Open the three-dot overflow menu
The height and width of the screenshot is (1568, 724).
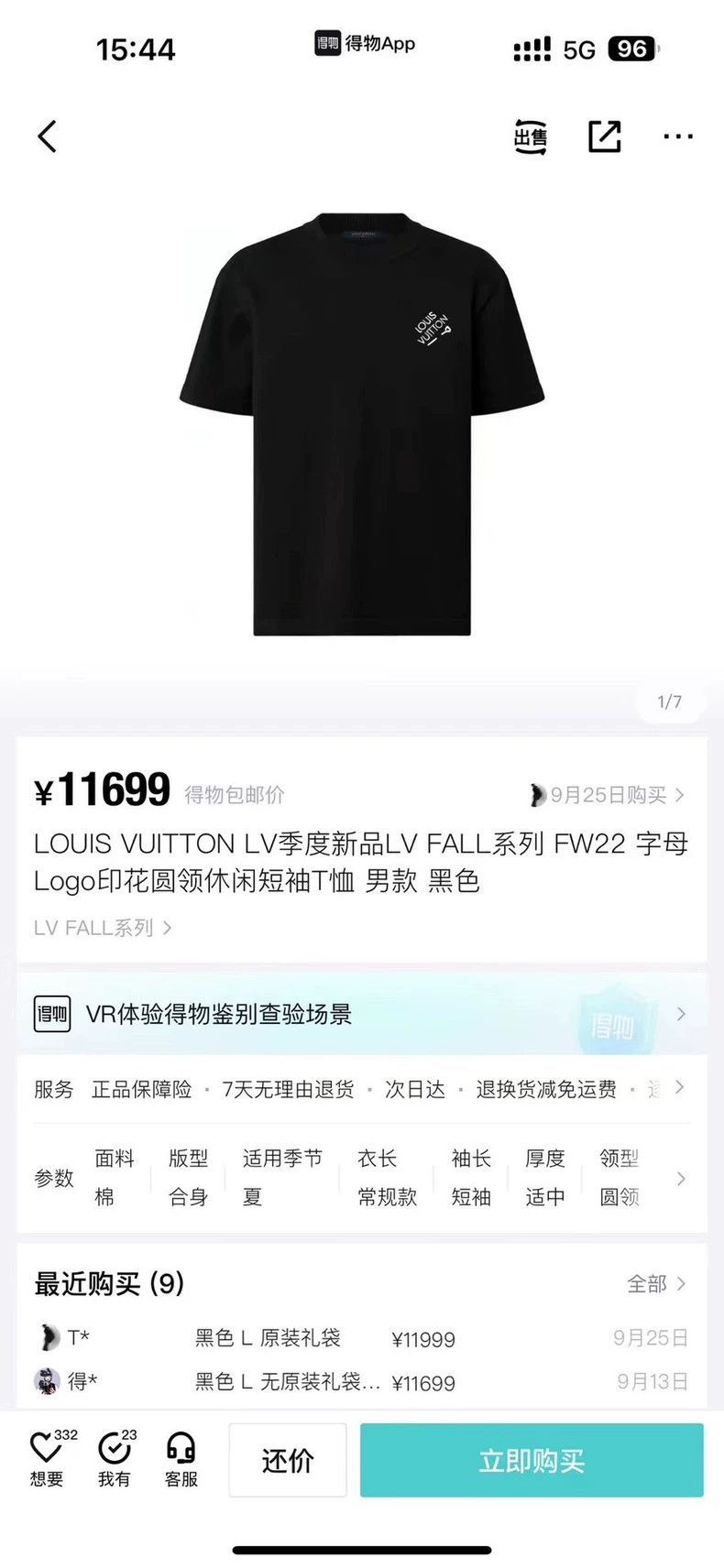(x=677, y=136)
